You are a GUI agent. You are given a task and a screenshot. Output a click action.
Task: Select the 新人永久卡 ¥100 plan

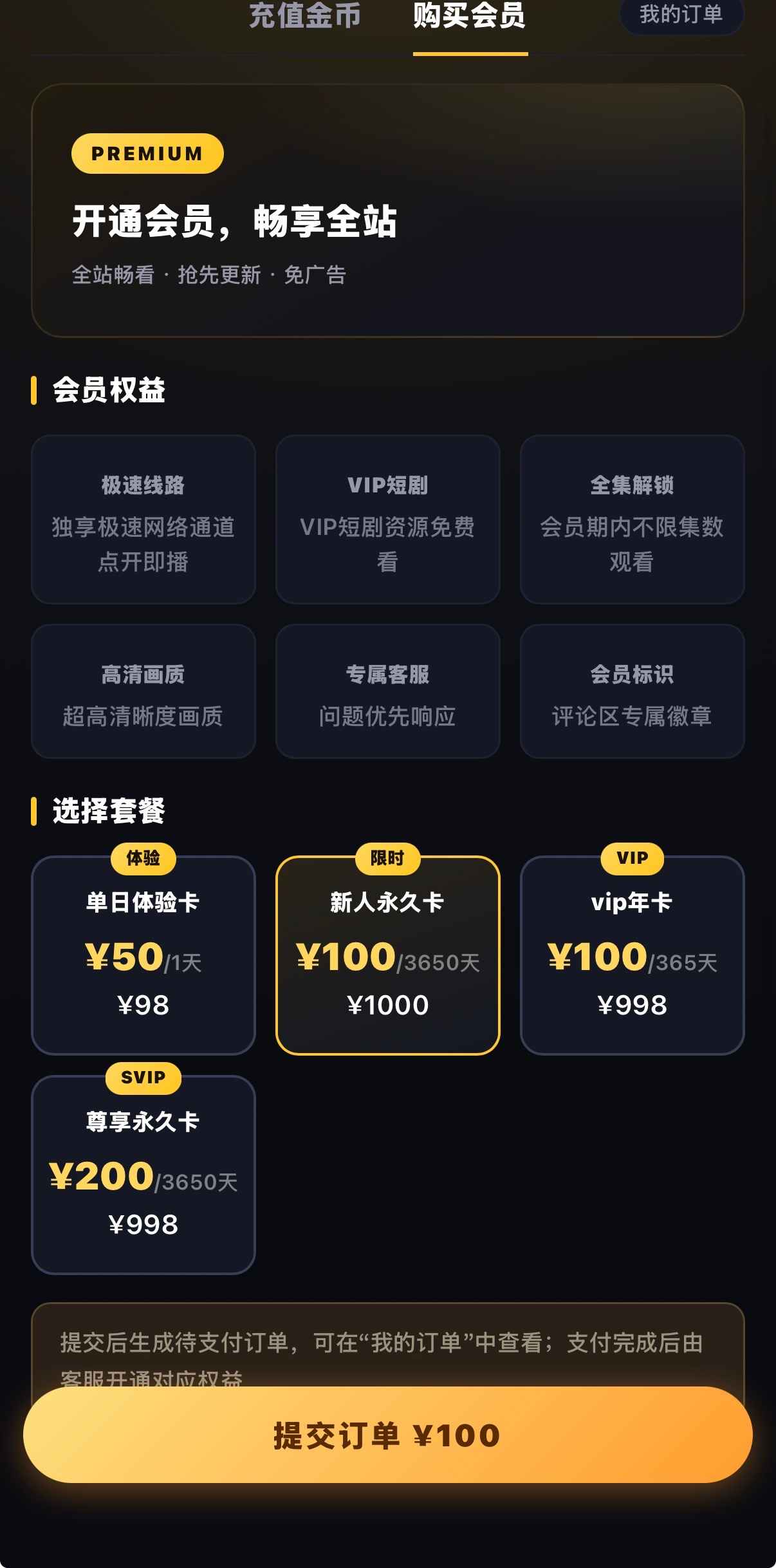tap(388, 955)
